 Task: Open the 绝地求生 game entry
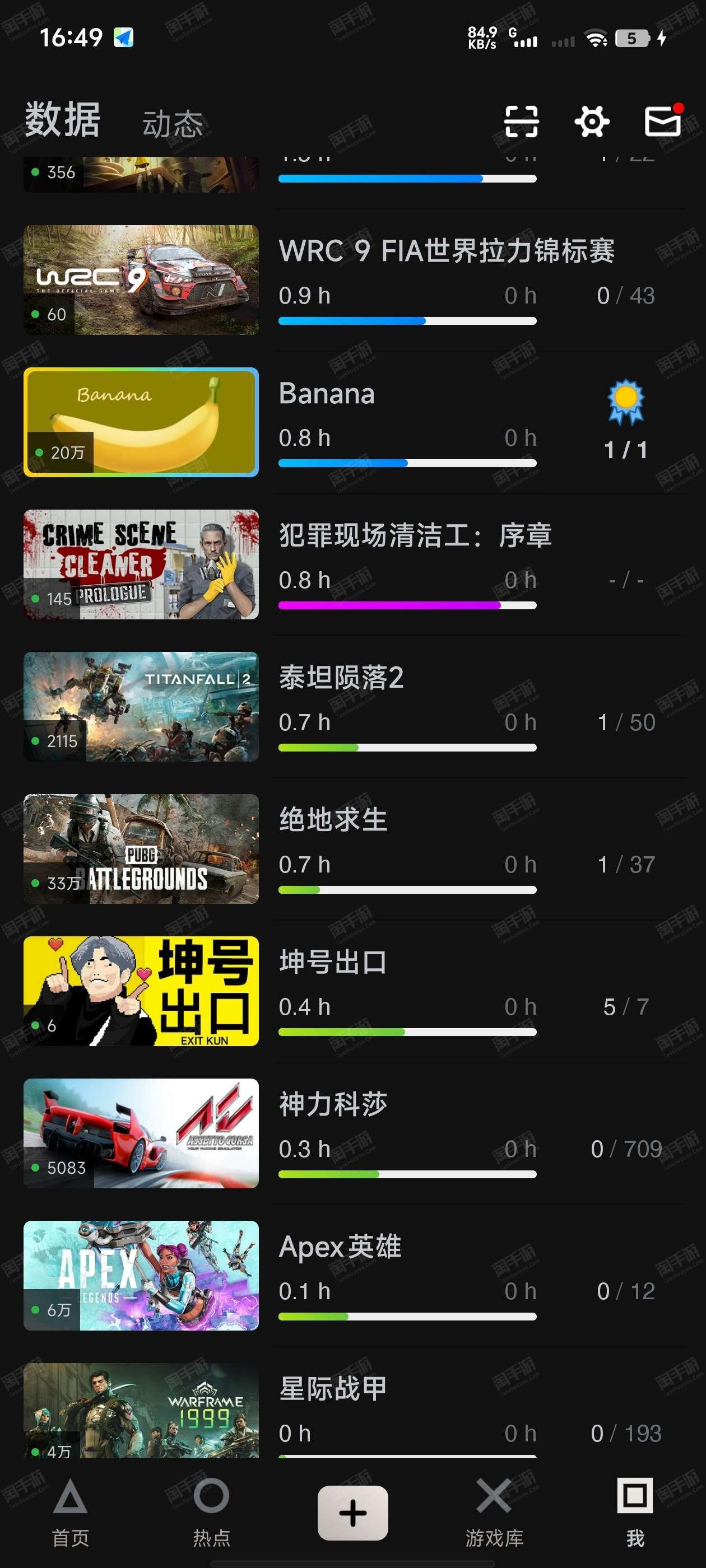(x=355, y=848)
